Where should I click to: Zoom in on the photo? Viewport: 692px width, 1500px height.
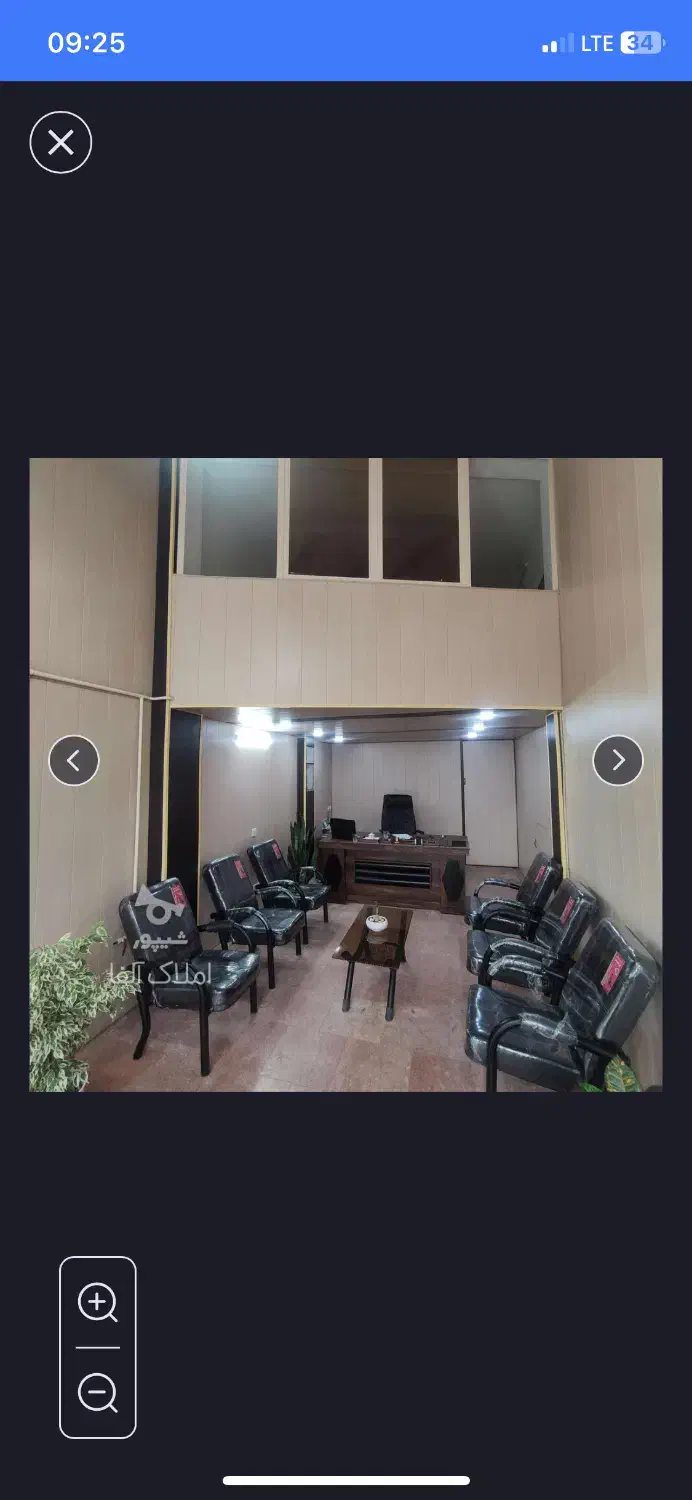tap(98, 1302)
